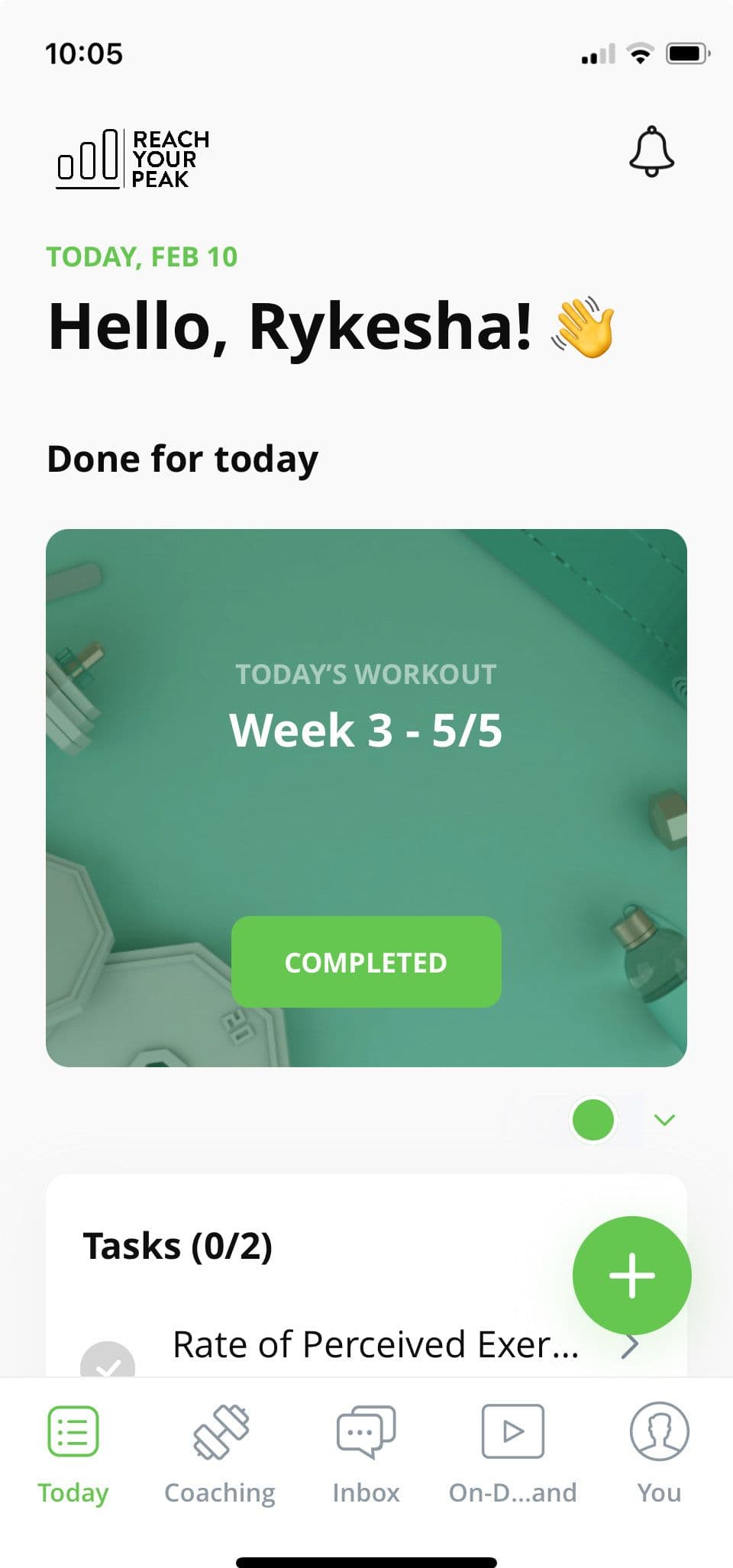This screenshot has width=733, height=1568.
Task: Open the notifications bell
Action: tap(651, 152)
